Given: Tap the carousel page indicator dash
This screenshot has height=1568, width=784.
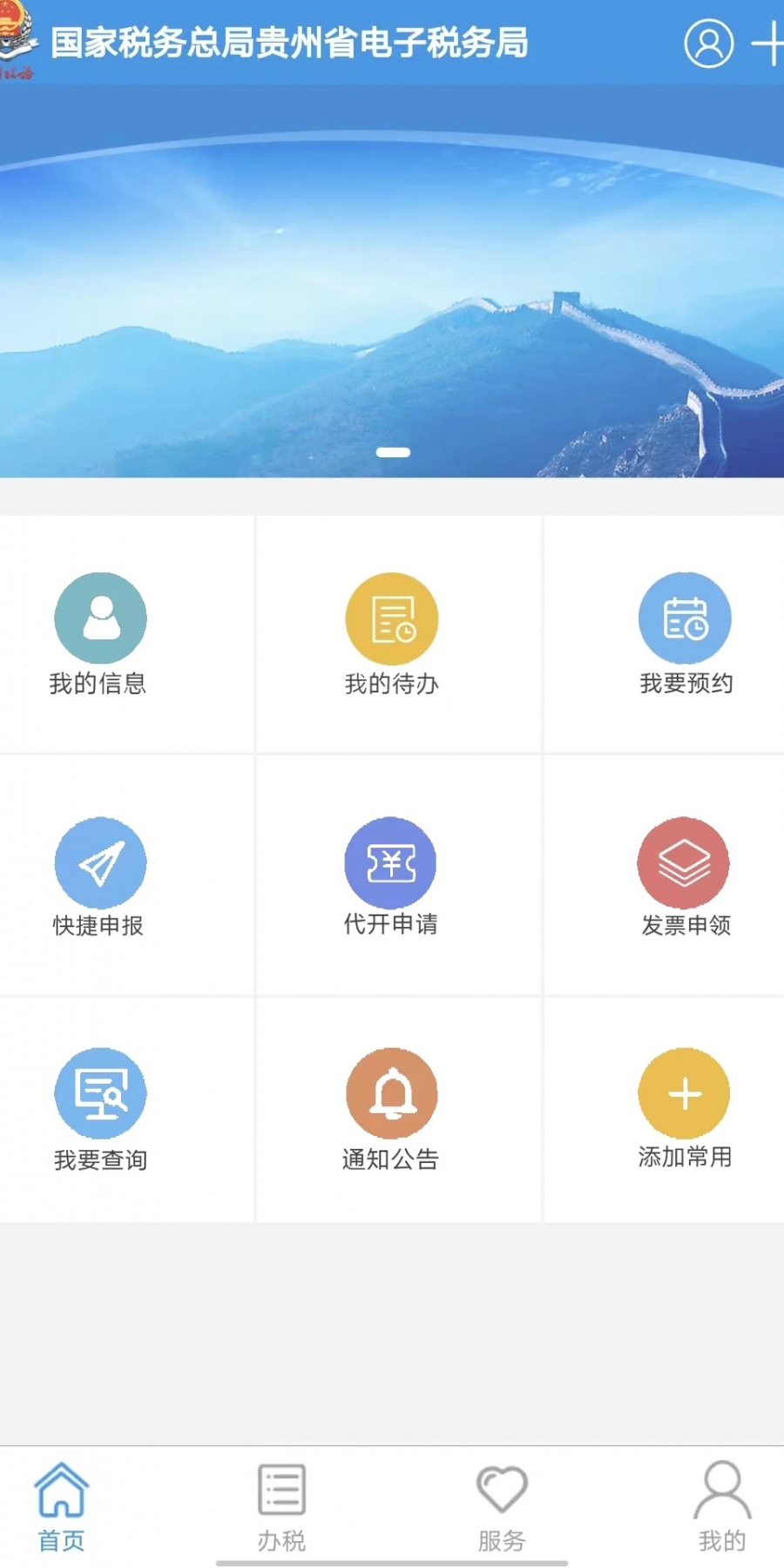Looking at the screenshot, I should coord(394,452).
